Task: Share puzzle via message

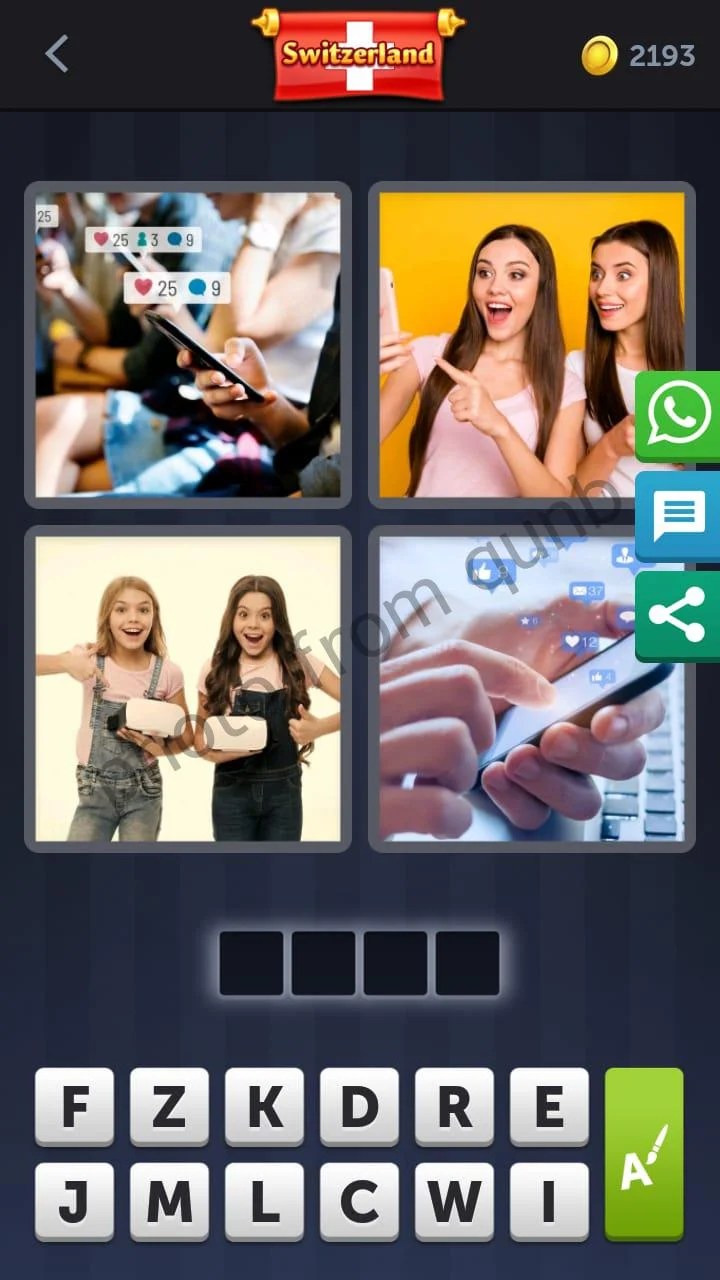Action: point(678,516)
